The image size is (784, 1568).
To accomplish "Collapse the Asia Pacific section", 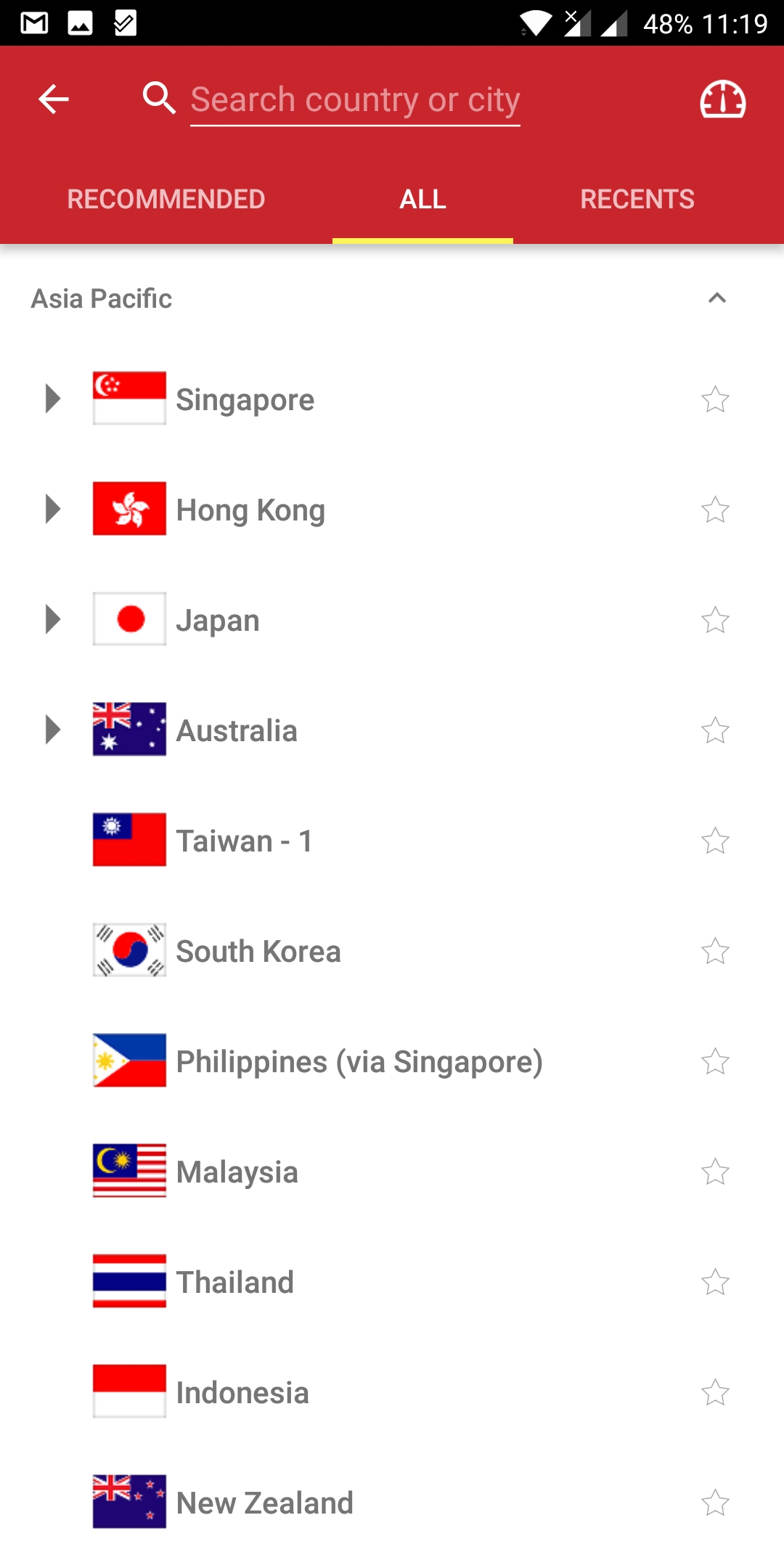I will tap(717, 298).
